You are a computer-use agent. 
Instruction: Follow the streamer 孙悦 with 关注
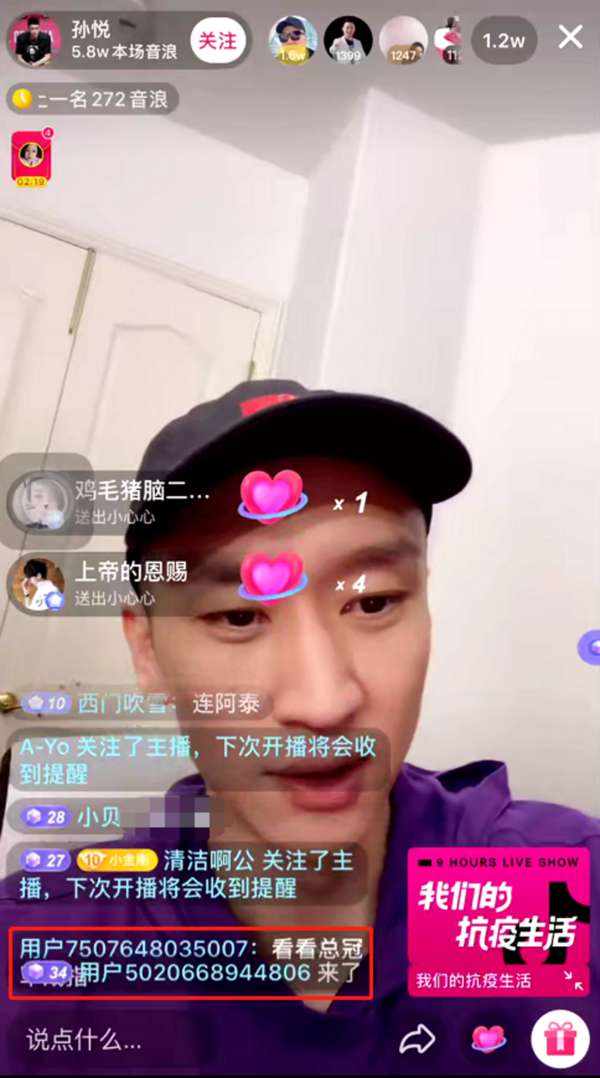pyautogui.click(x=218, y=41)
